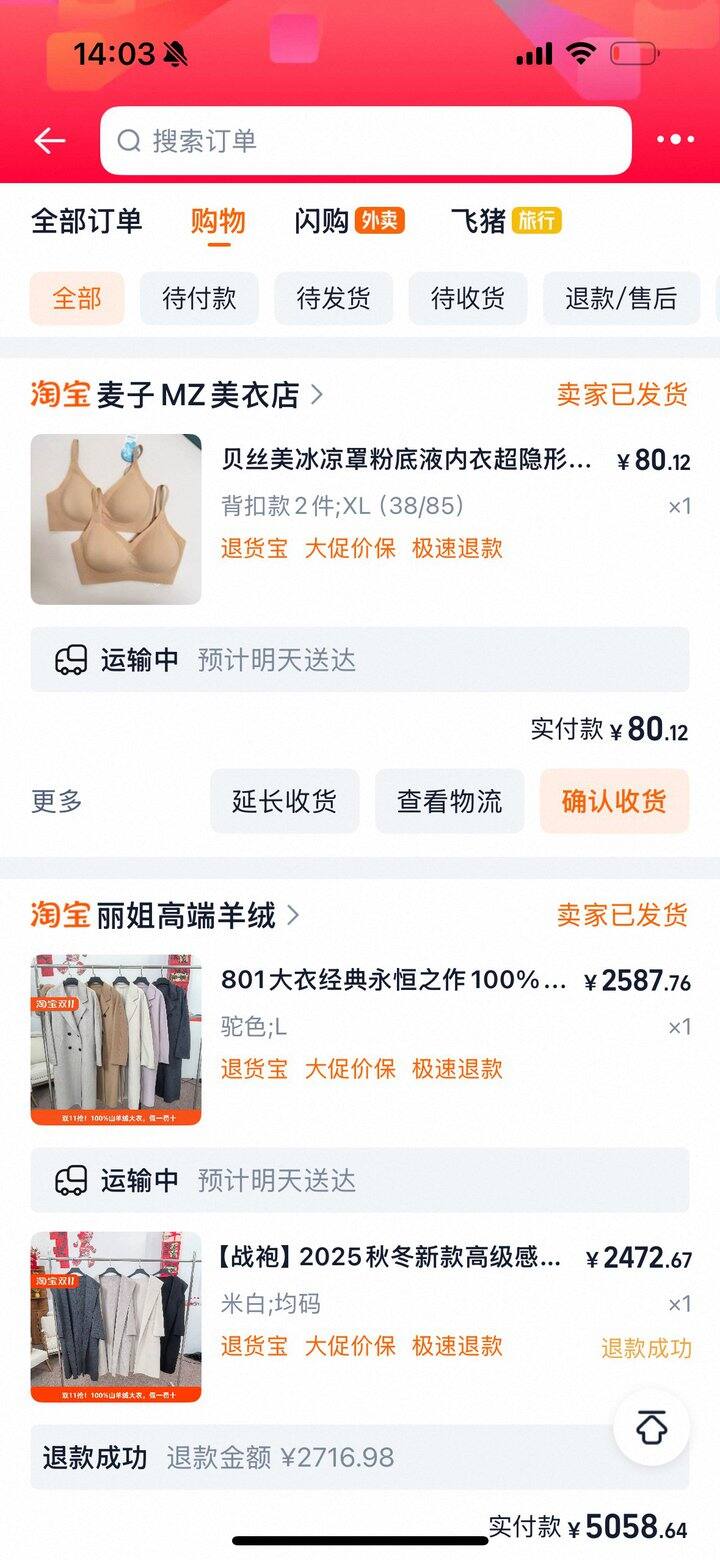Show 退款/售后 orders
The image size is (720, 1560).
621,298
